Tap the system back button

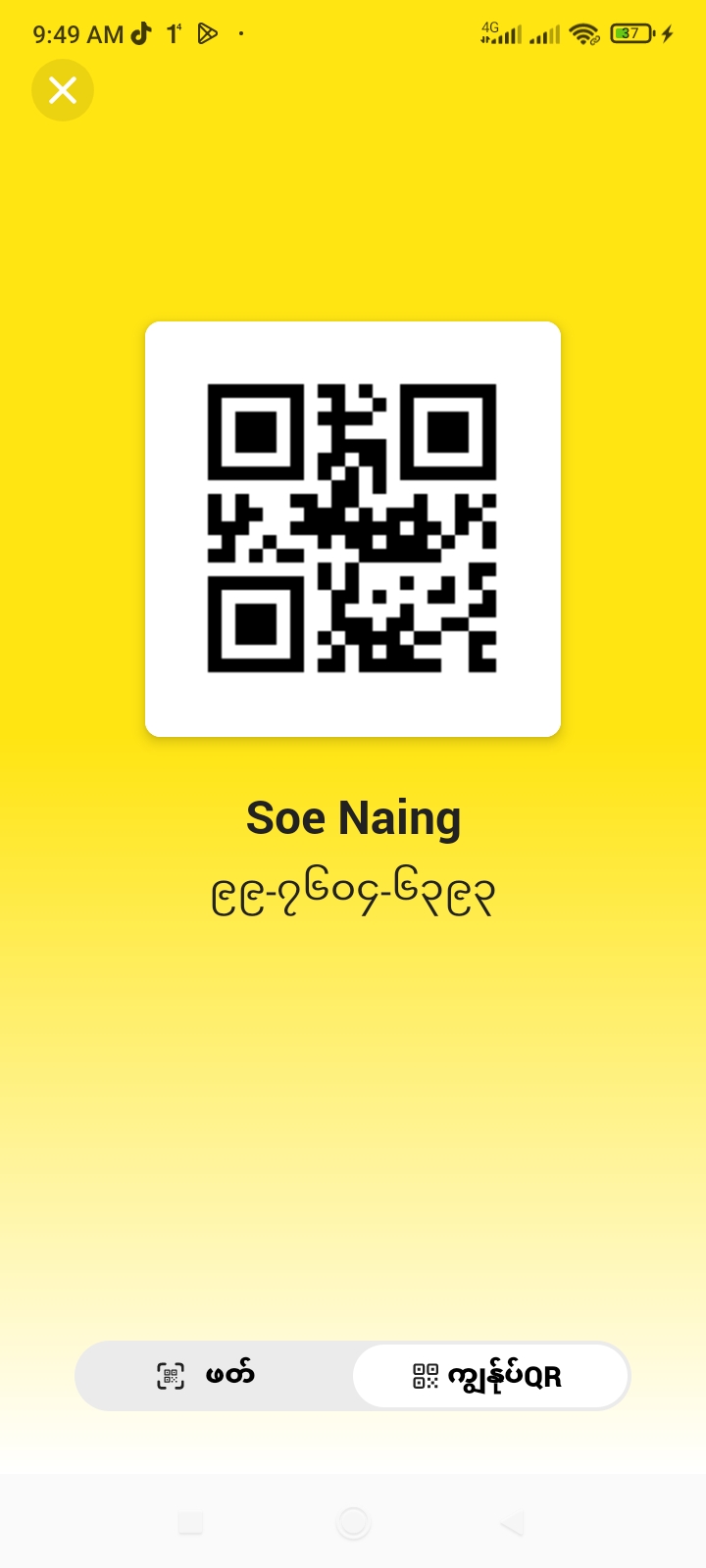tap(512, 1523)
